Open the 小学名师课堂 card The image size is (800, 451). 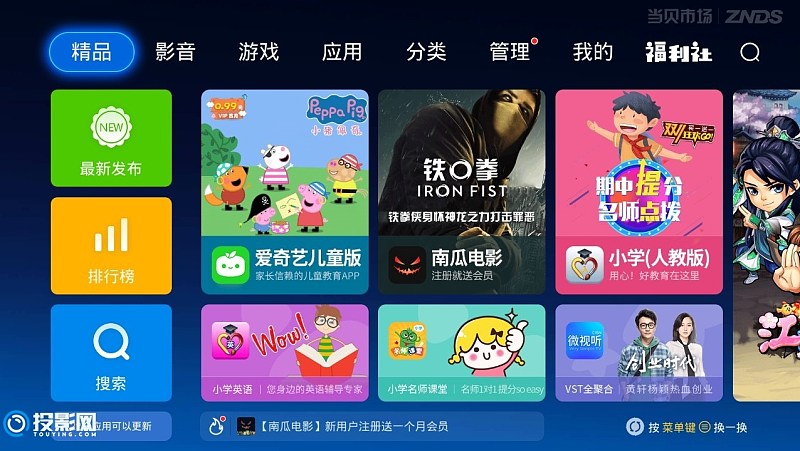pyautogui.click(x=462, y=352)
